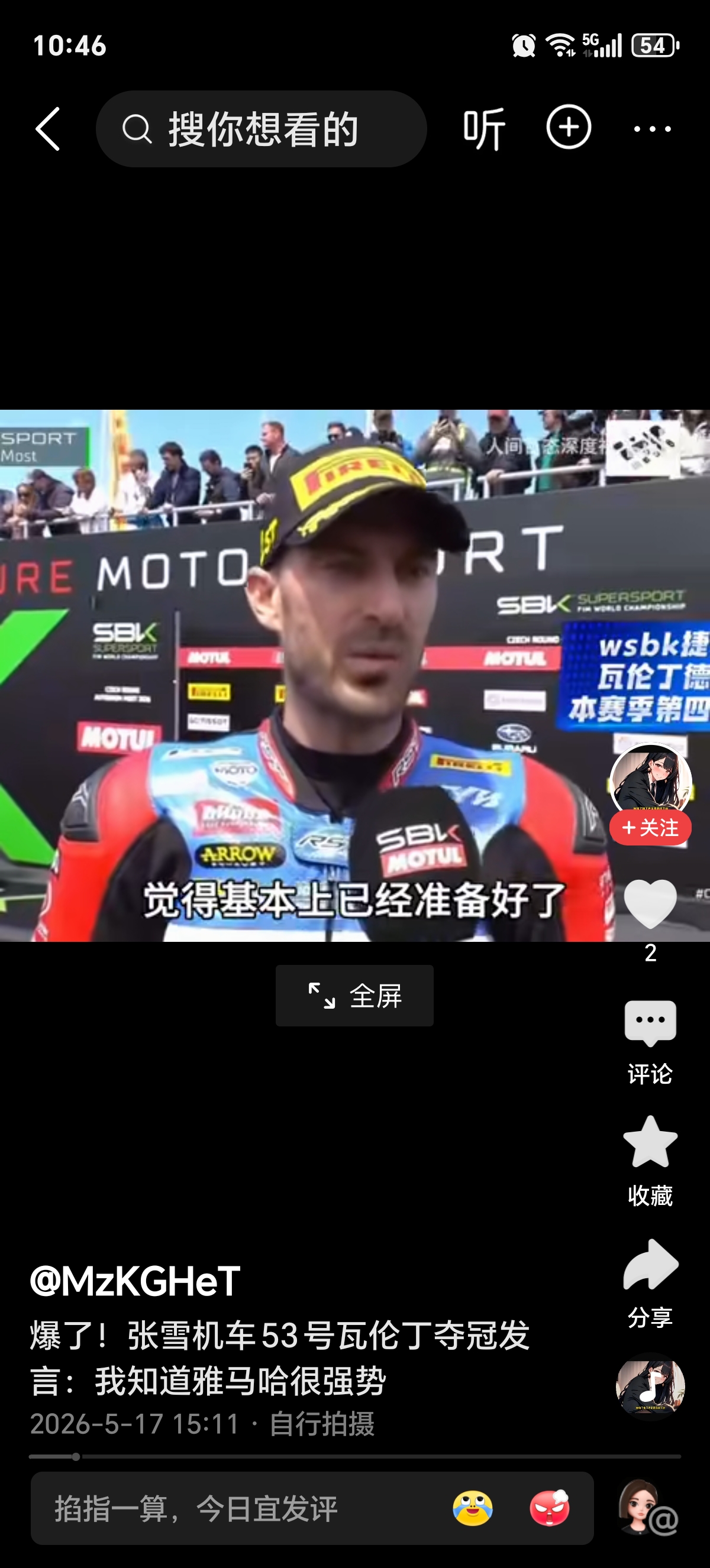Tap the 听 listen mode icon
This screenshot has height=1568, width=710.
click(484, 128)
